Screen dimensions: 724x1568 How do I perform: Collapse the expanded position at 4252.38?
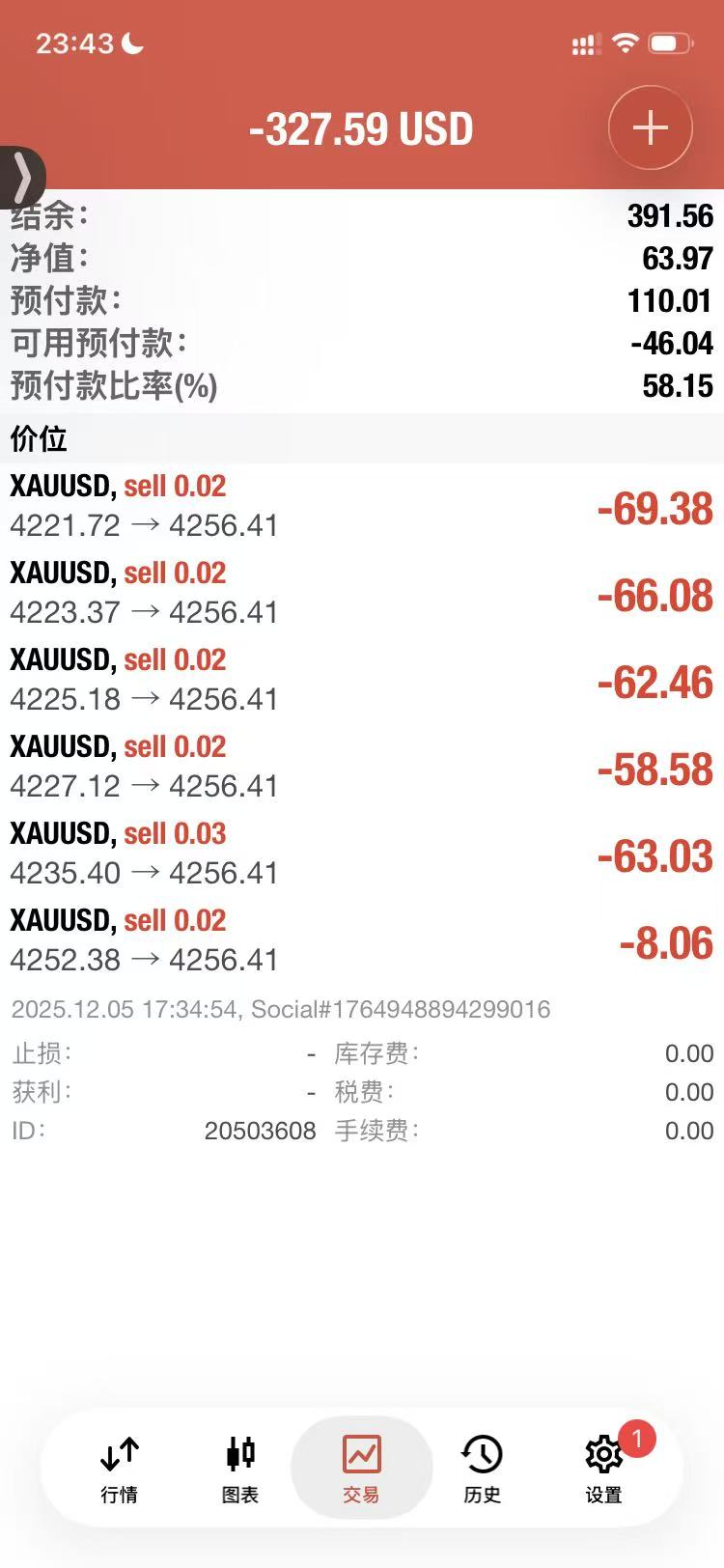point(361,941)
